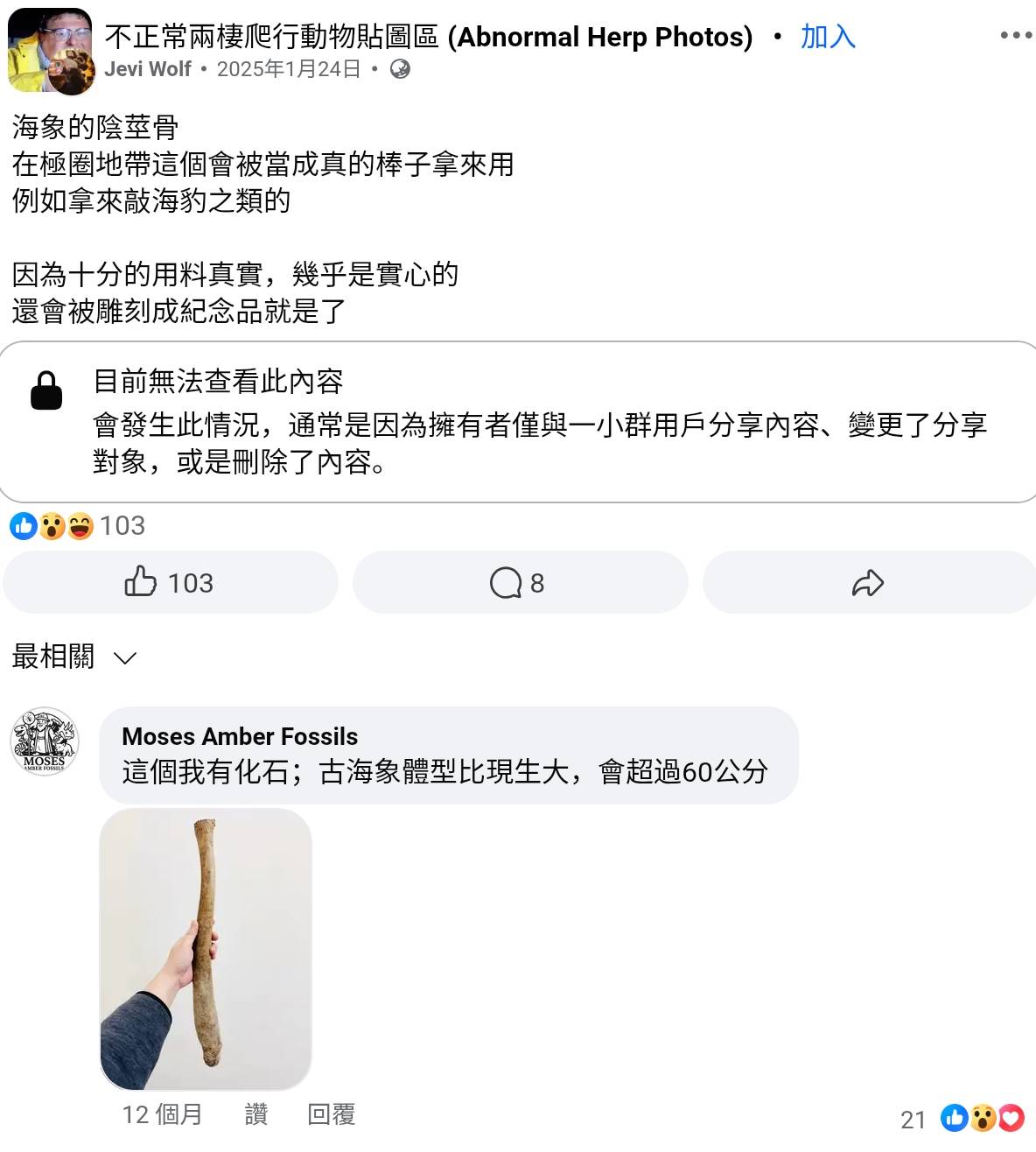Open the post's three-dot overflow menu
1036x1152 pixels.
[x=1015, y=35]
